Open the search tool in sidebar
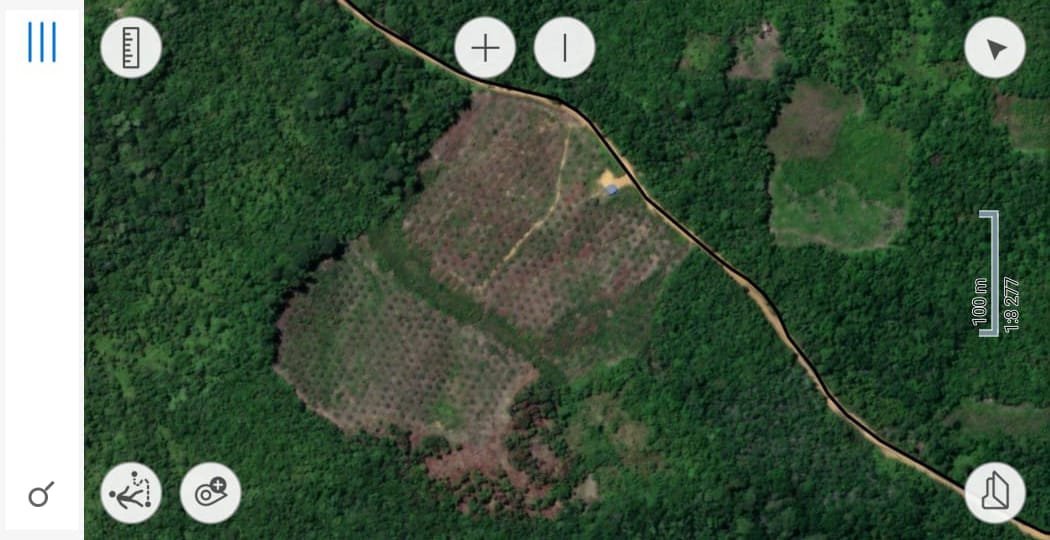 click(x=42, y=494)
